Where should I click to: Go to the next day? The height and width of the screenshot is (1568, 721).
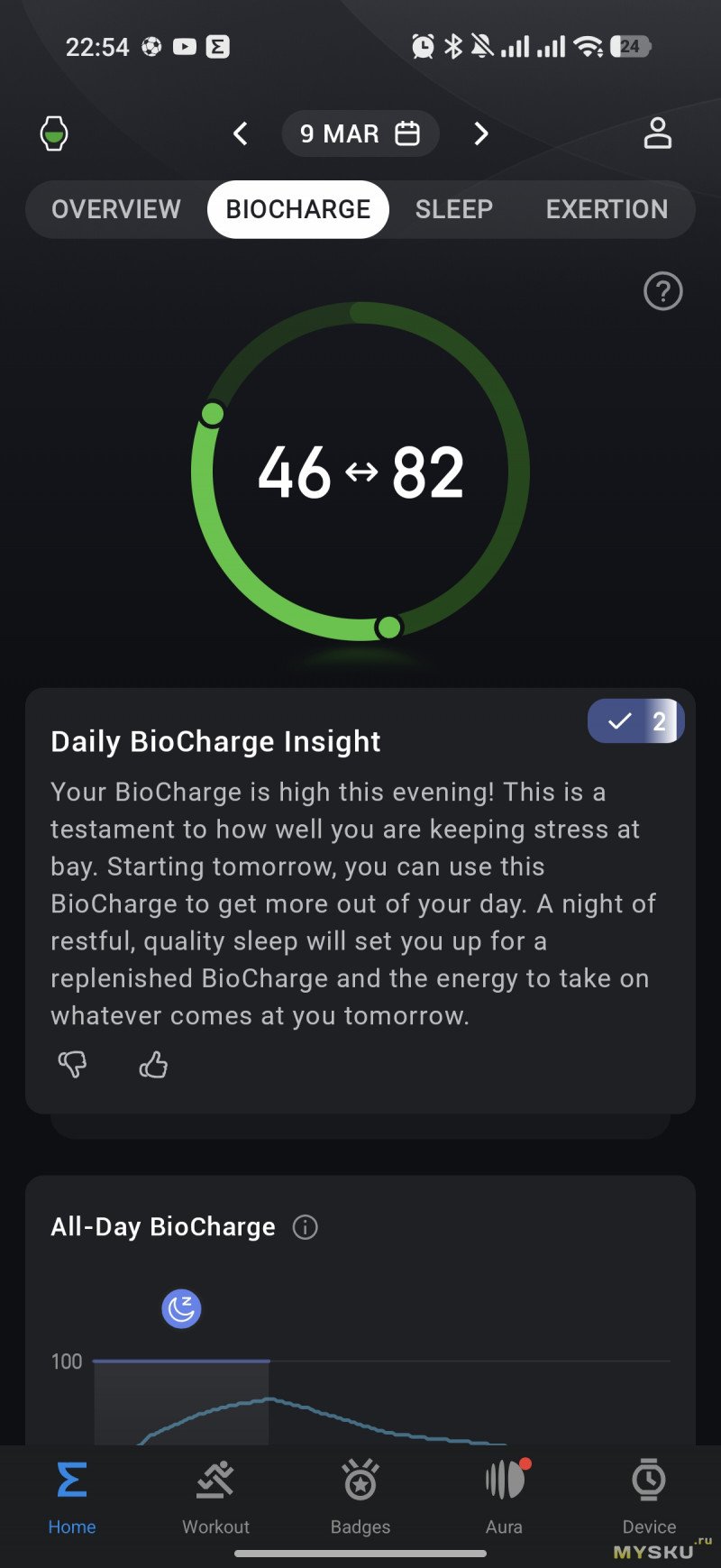481,134
